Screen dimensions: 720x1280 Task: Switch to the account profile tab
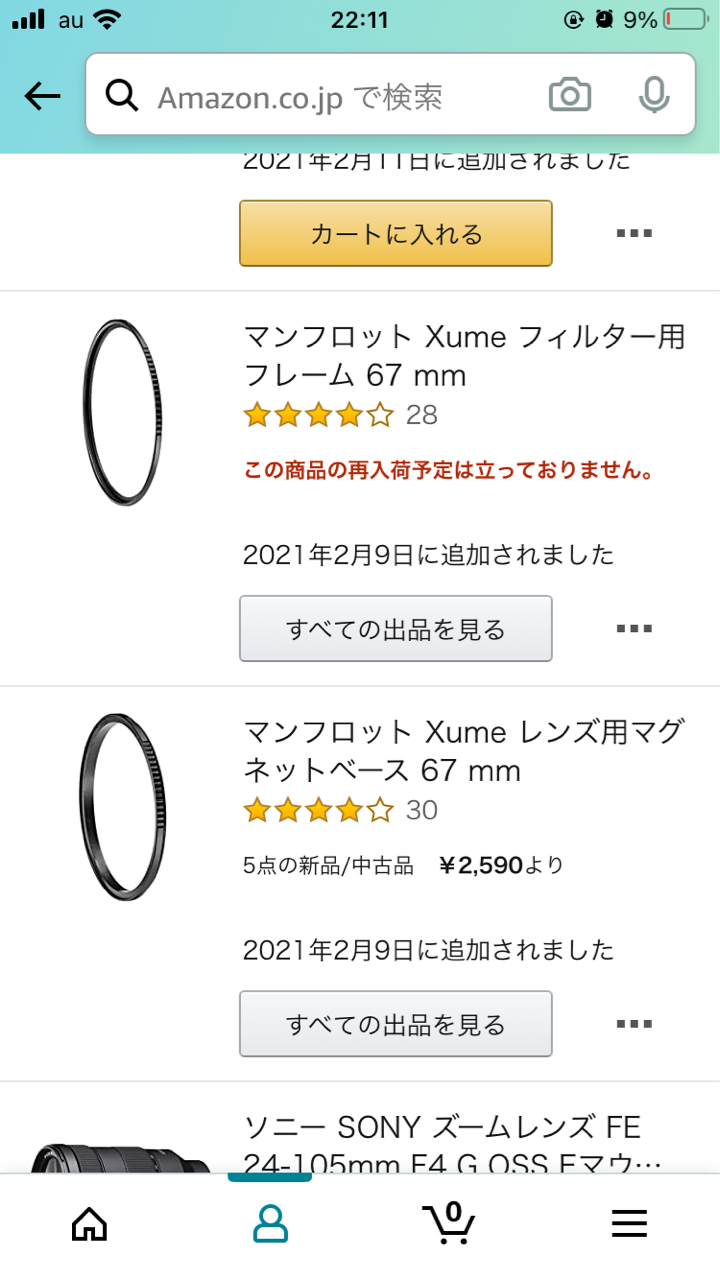click(x=270, y=1223)
